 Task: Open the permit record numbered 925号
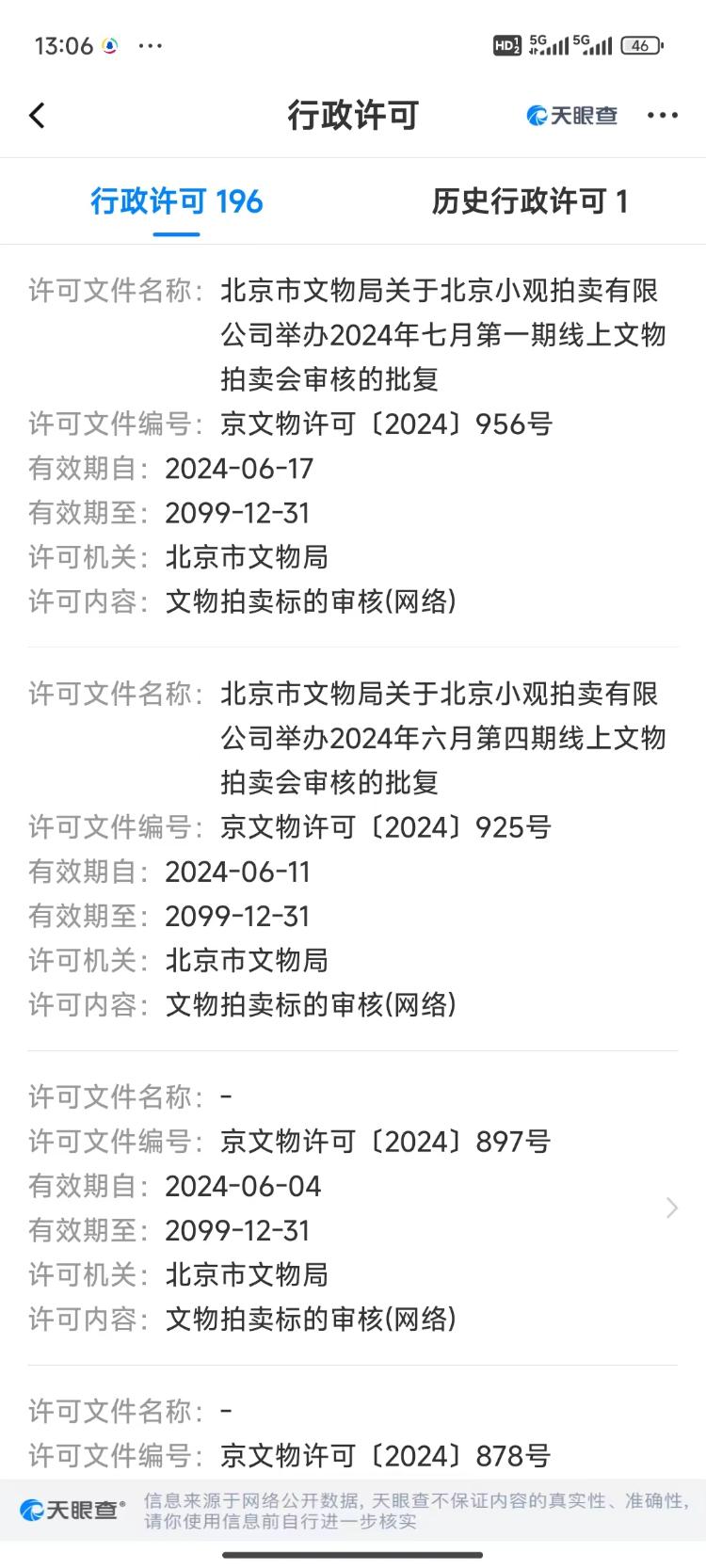[x=353, y=849]
